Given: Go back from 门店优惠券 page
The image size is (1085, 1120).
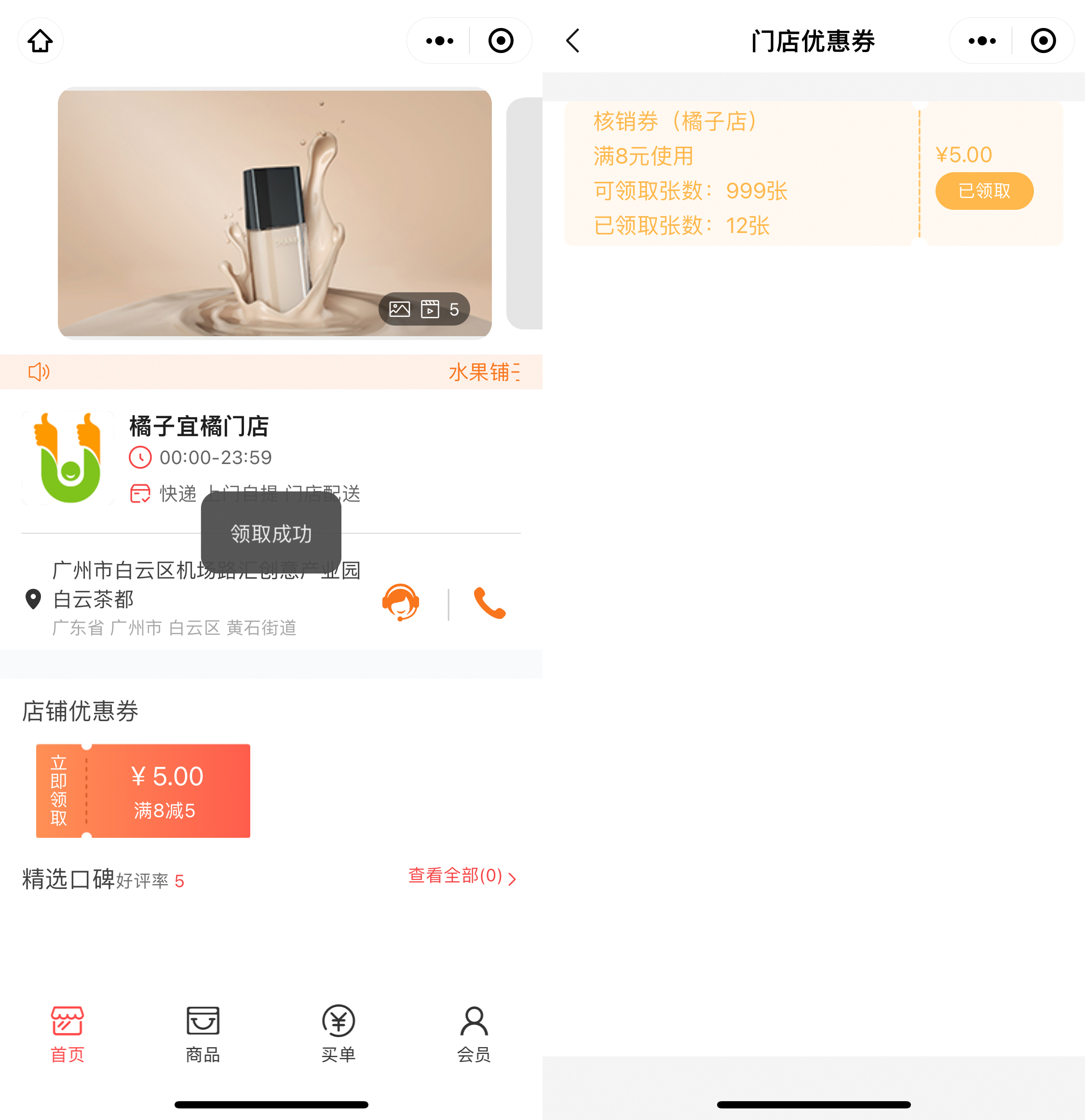Looking at the screenshot, I should point(573,41).
